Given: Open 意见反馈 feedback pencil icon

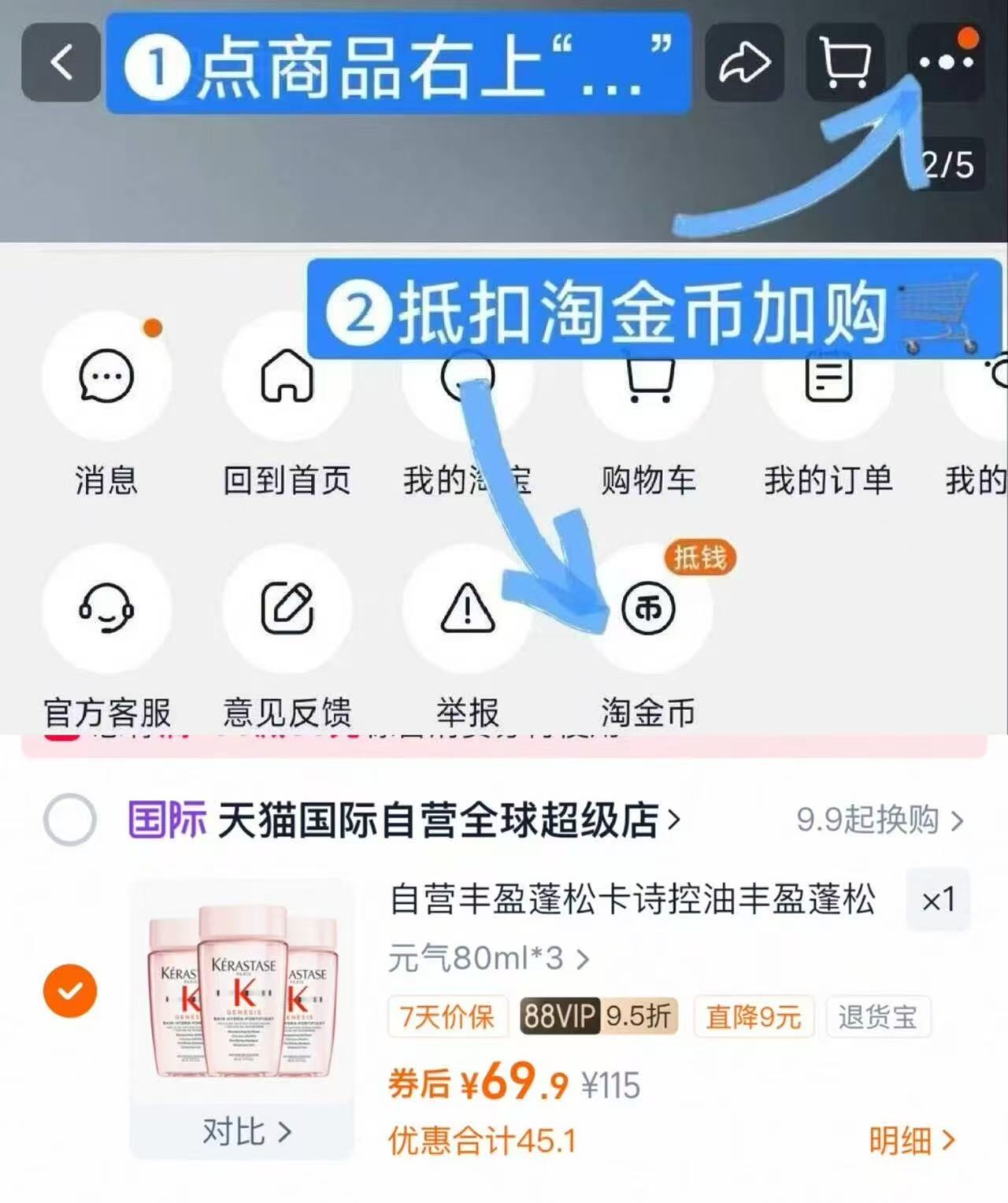Looking at the screenshot, I should (x=287, y=610).
